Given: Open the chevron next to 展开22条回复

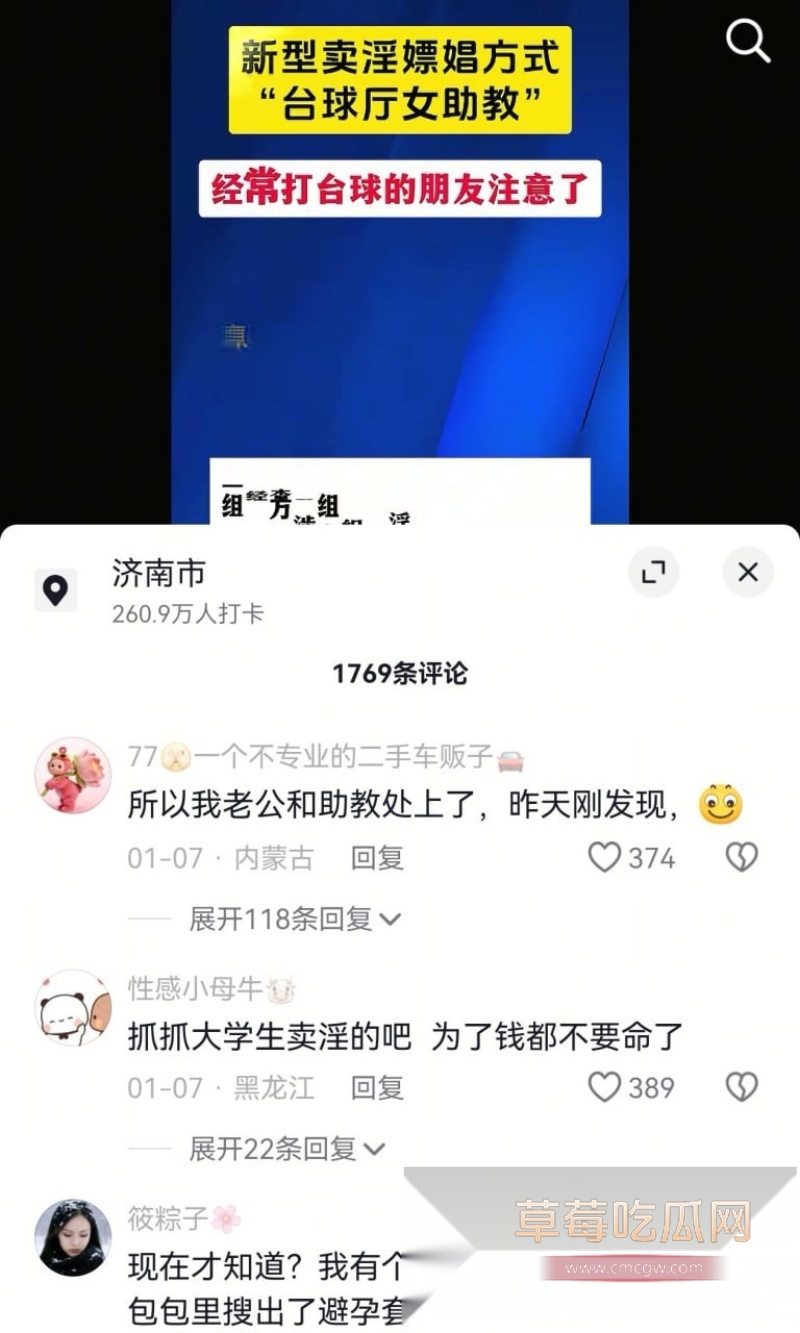Looking at the screenshot, I should coord(376,1149).
